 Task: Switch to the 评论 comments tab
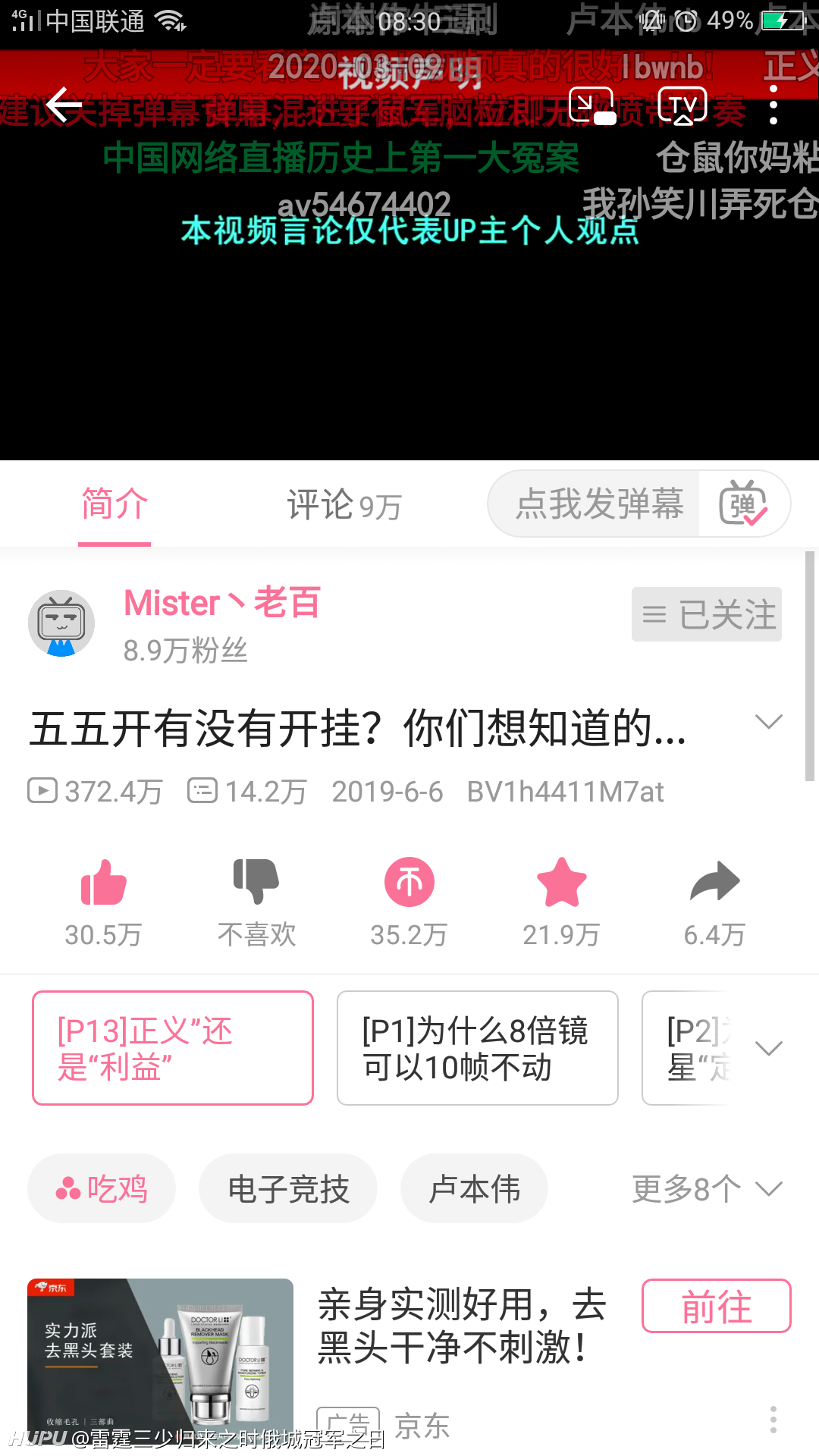(x=344, y=505)
